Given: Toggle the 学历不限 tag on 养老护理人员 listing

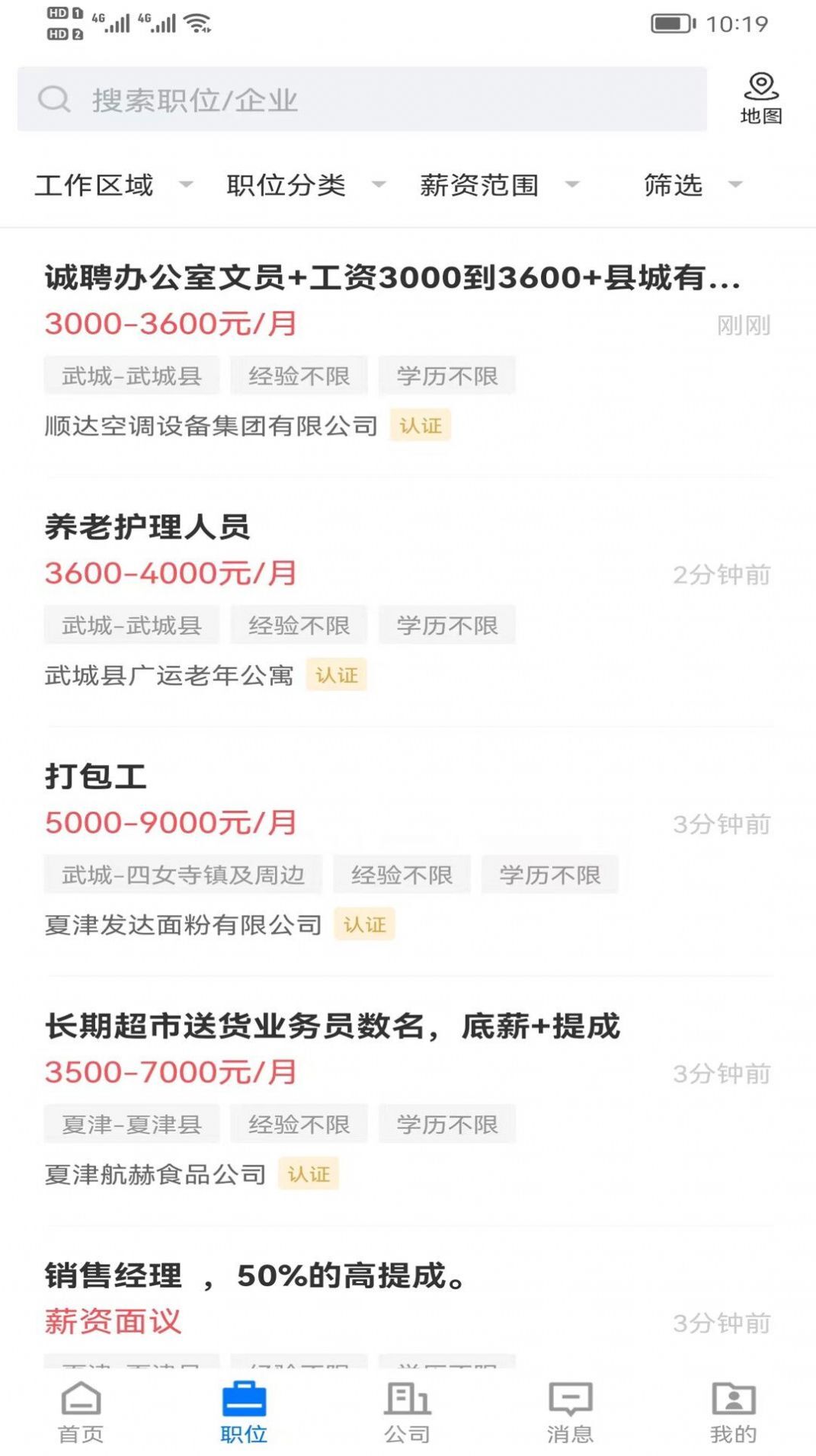Looking at the screenshot, I should (446, 625).
